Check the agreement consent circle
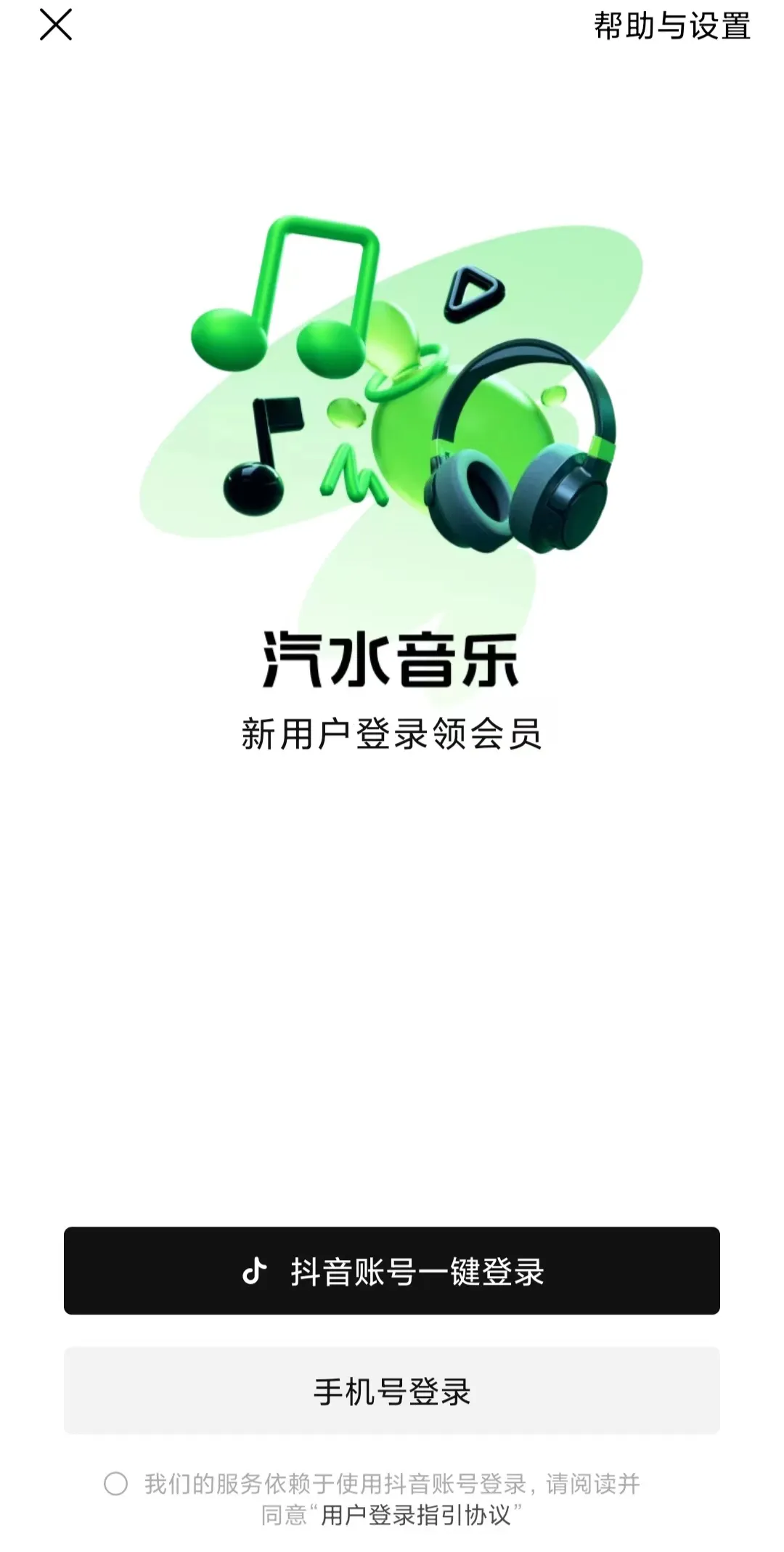 [x=116, y=1484]
